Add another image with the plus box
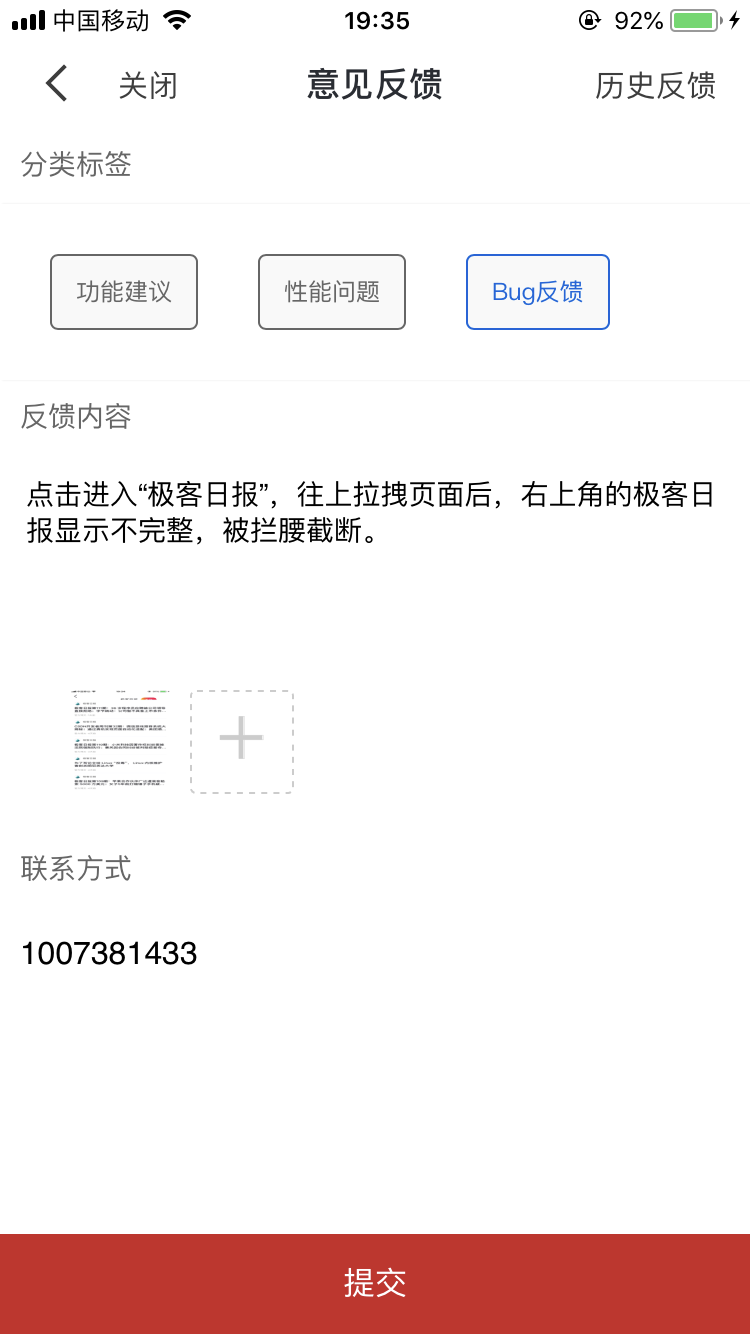 (242, 741)
